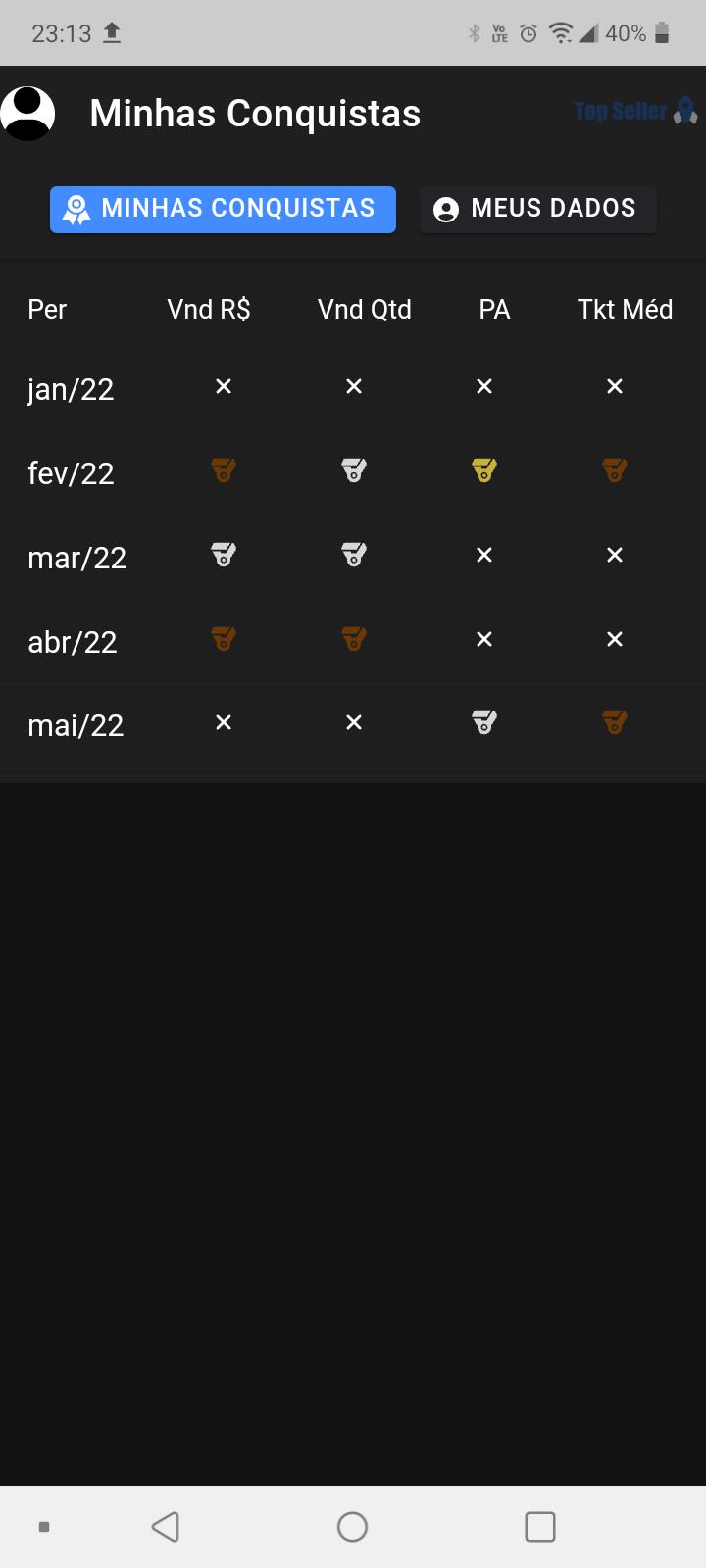
Task: Open the profile avatar icon
Action: pos(27,114)
